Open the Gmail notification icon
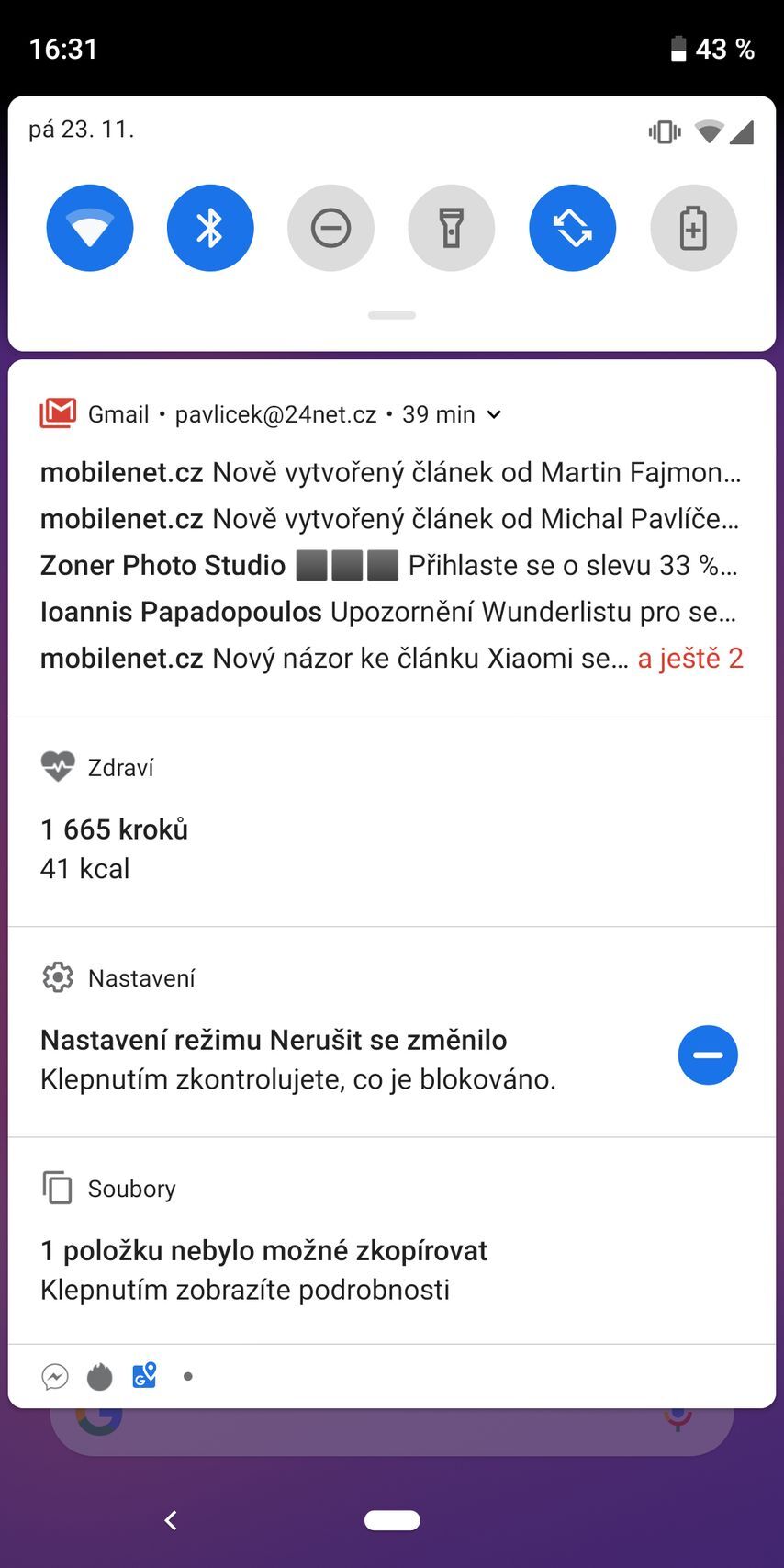 click(x=57, y=413)
